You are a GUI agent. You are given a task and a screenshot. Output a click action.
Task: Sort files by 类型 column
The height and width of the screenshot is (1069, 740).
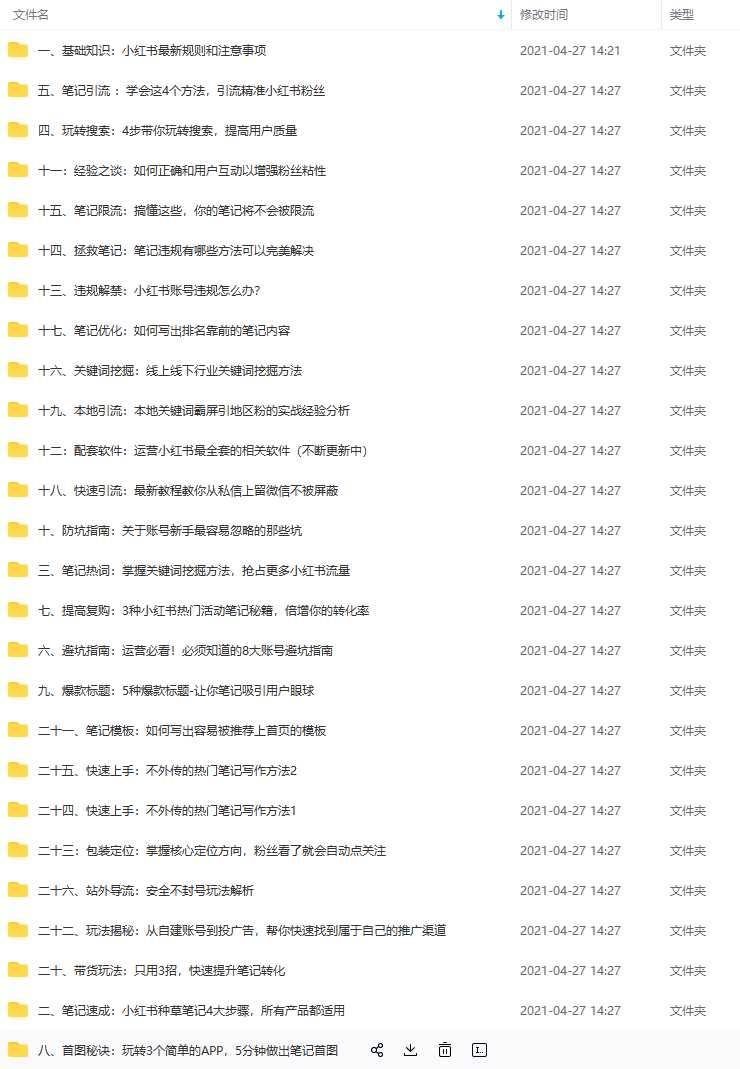coord(681,15)
